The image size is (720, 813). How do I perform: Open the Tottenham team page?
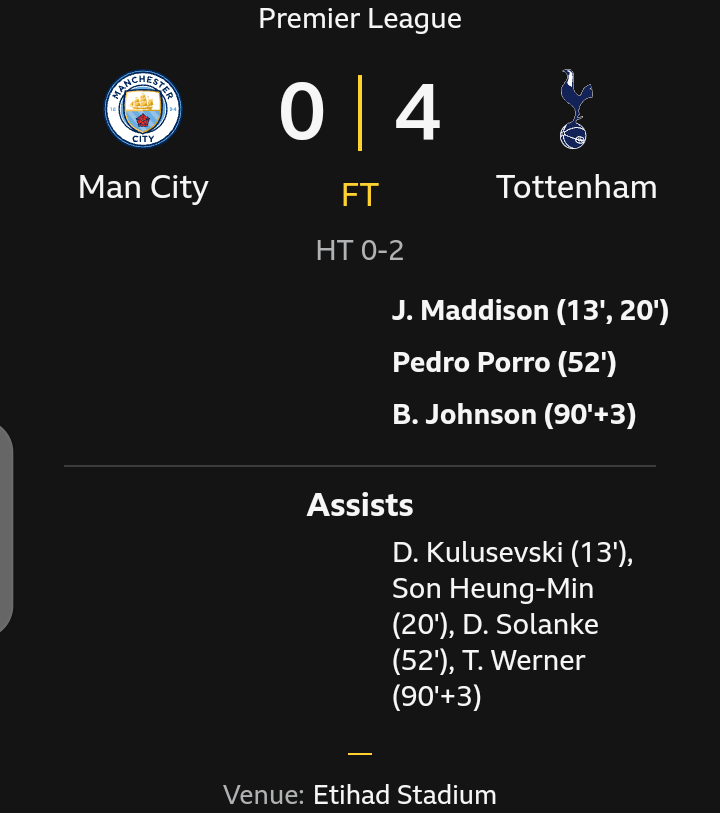(576, 187)
